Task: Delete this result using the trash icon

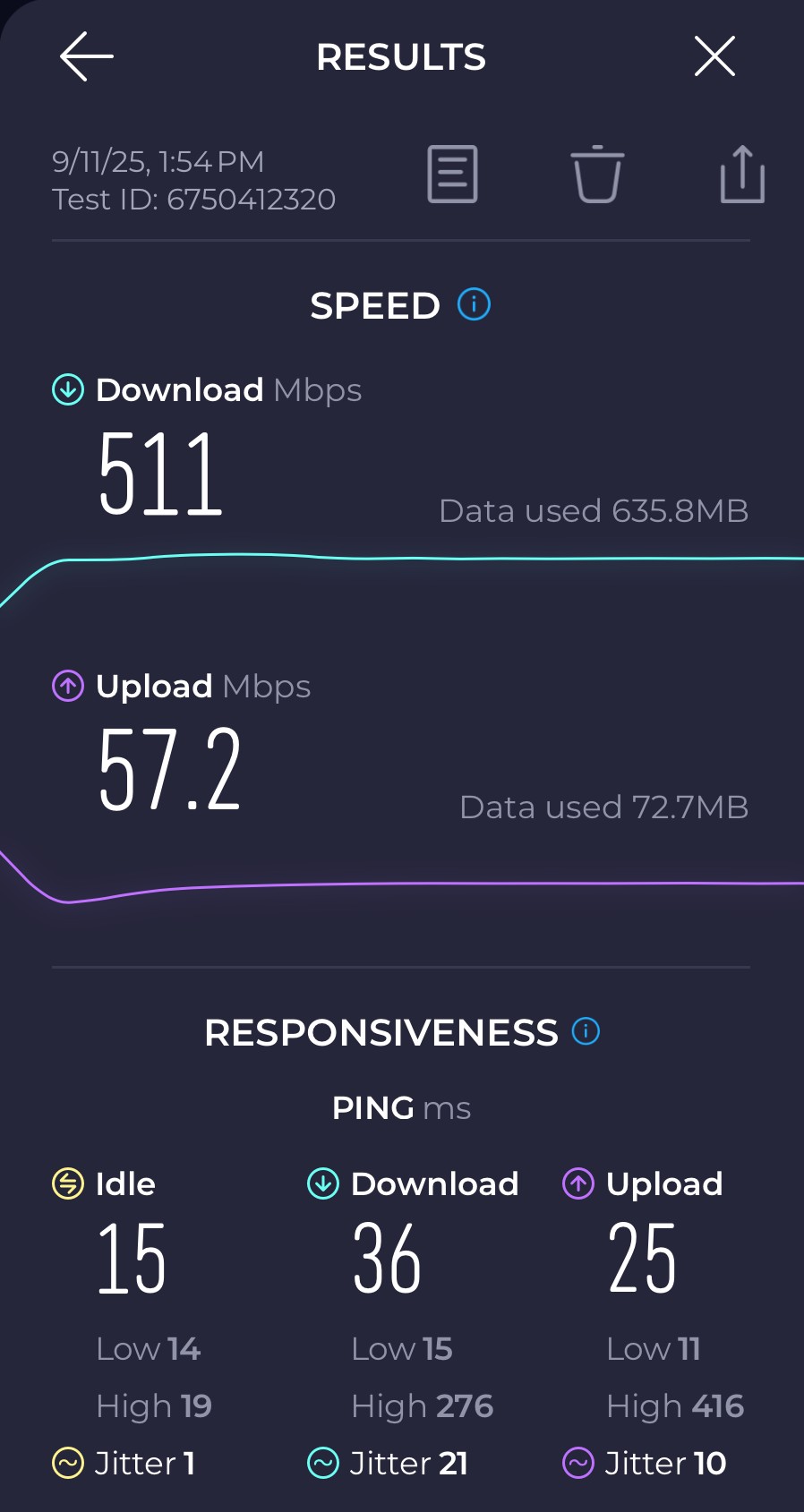Action: [597, 175]
